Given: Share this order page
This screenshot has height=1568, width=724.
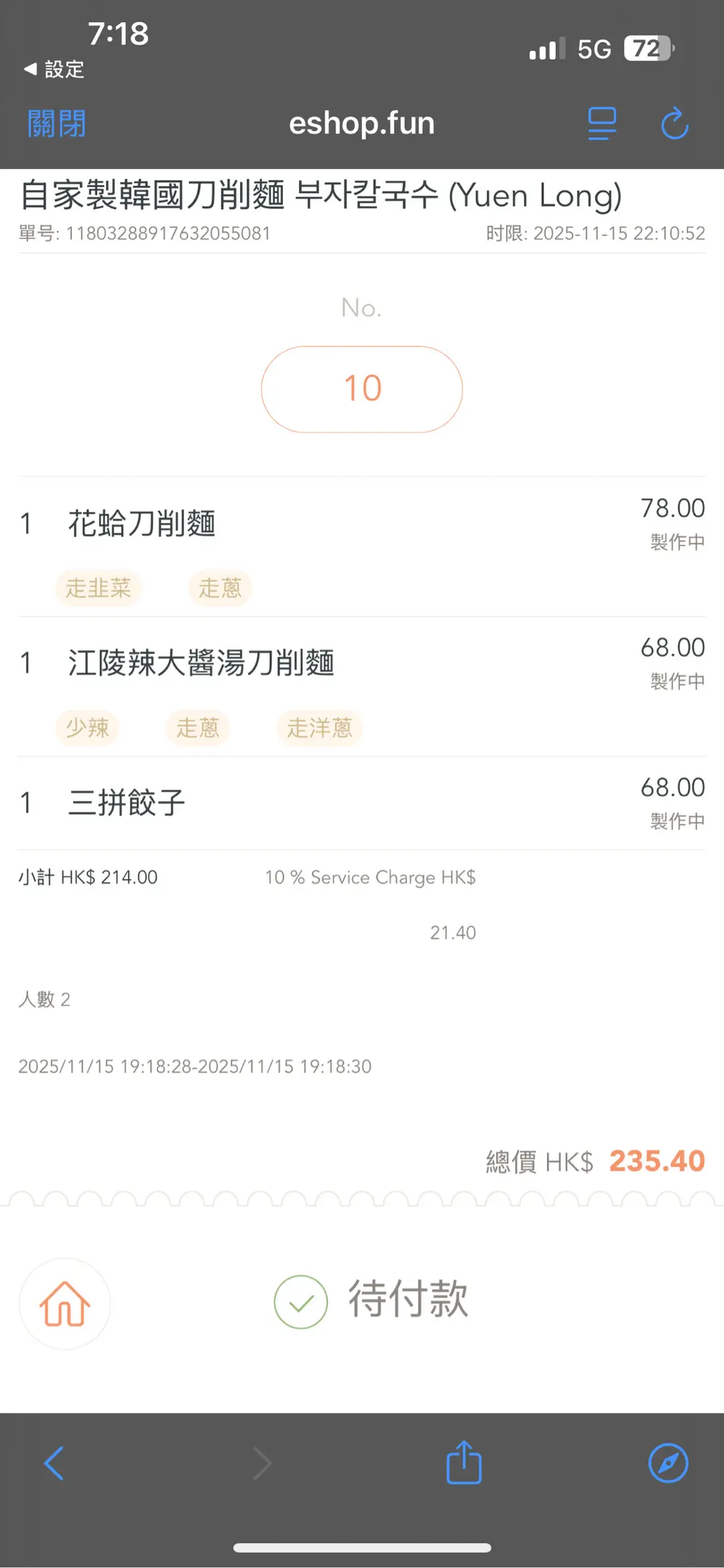Looking at the screenshot, I should 464,1463.
